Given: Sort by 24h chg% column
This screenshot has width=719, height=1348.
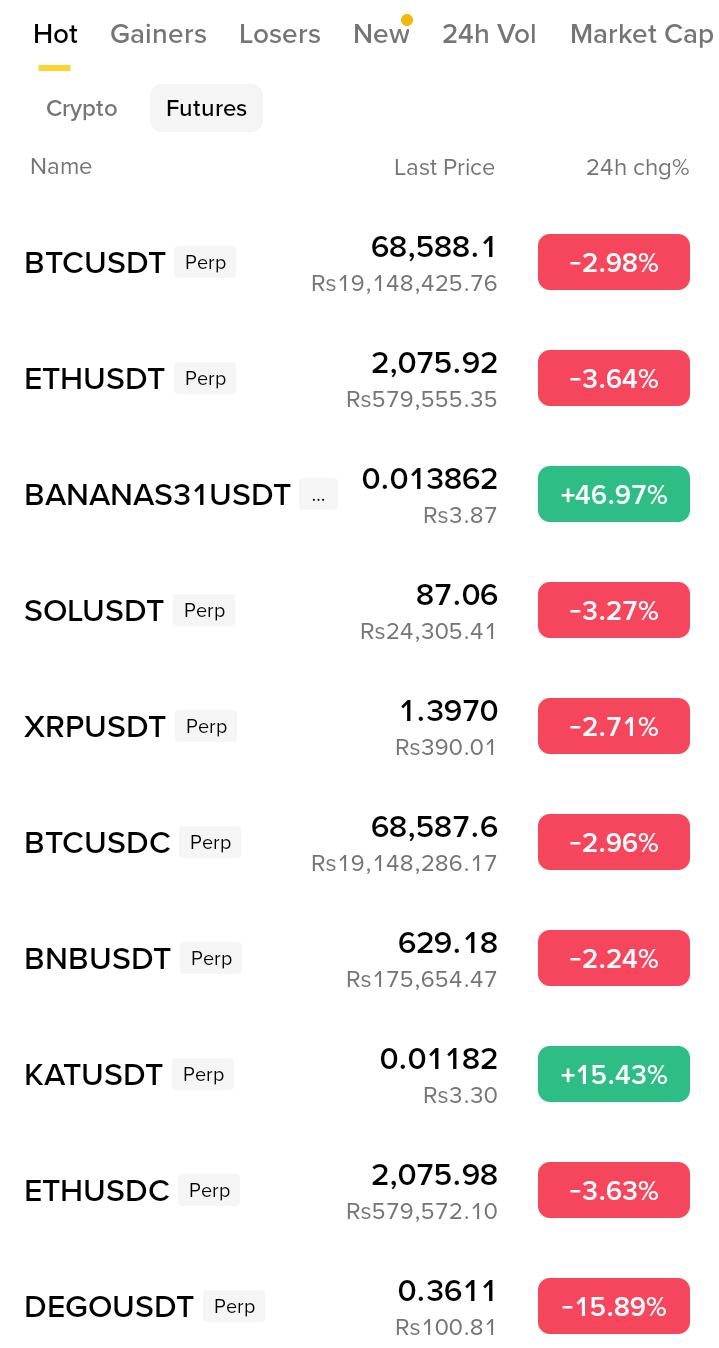Looking at the screenshot, I should 637,168.
